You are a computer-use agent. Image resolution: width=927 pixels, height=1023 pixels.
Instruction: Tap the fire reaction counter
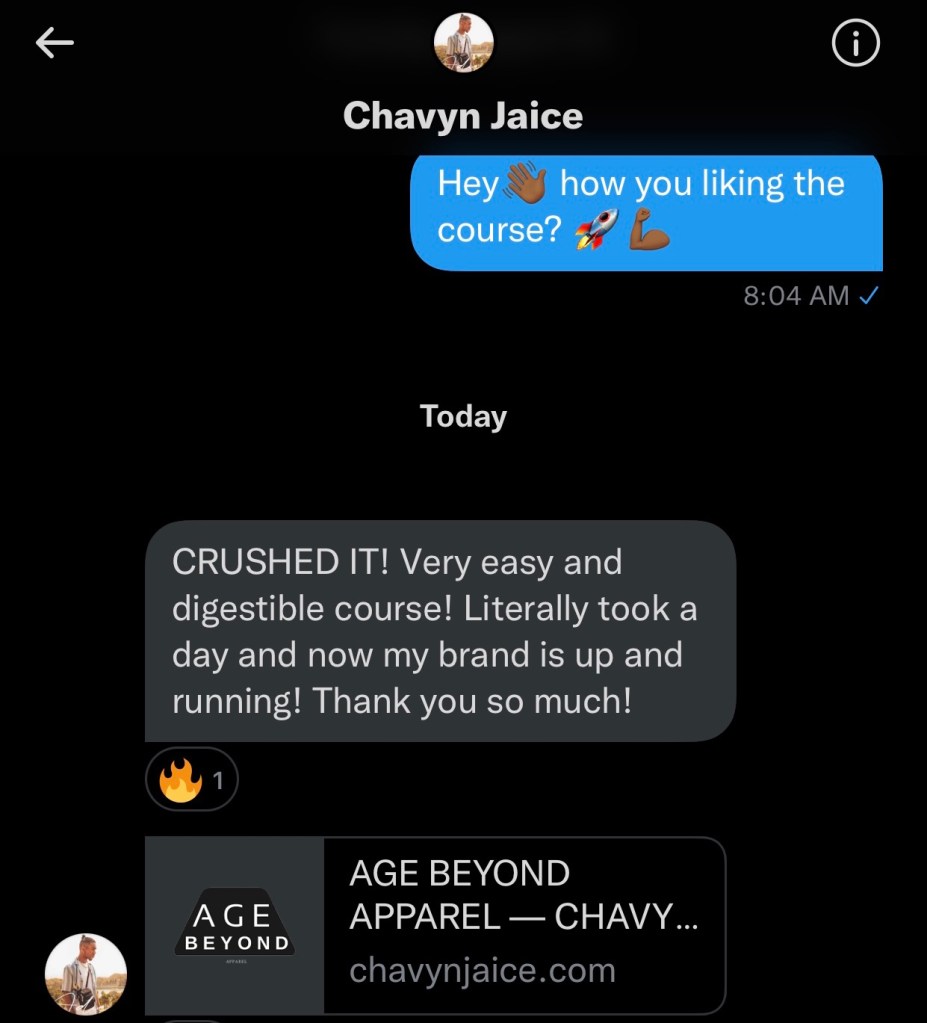[192, 779]
